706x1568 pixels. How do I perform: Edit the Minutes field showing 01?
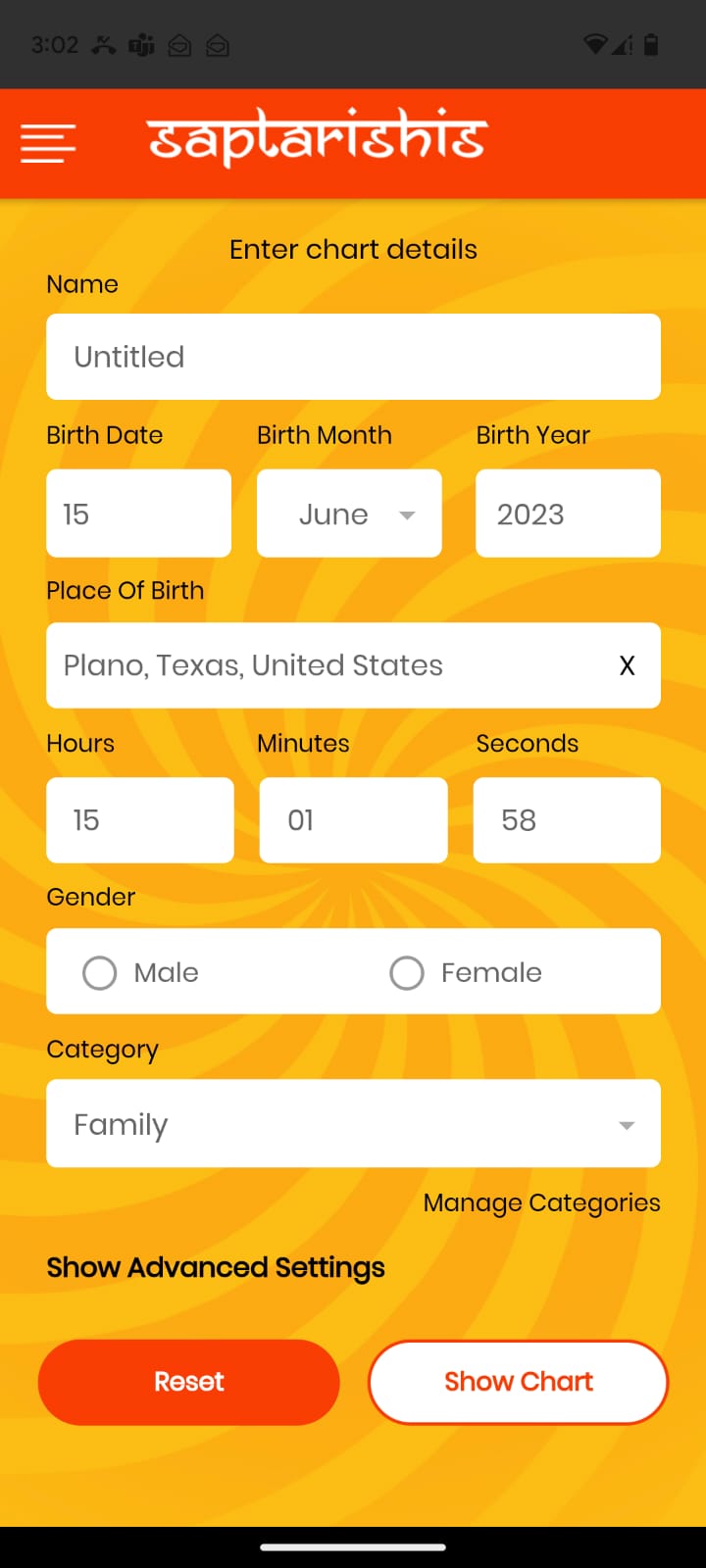coord(353,820)
